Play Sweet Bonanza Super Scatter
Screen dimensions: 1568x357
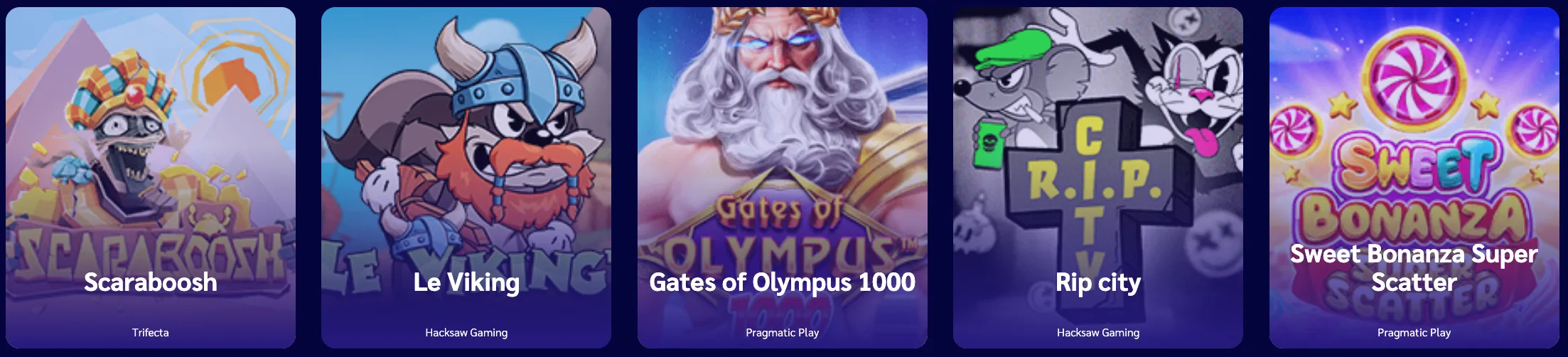[1414, 178]
